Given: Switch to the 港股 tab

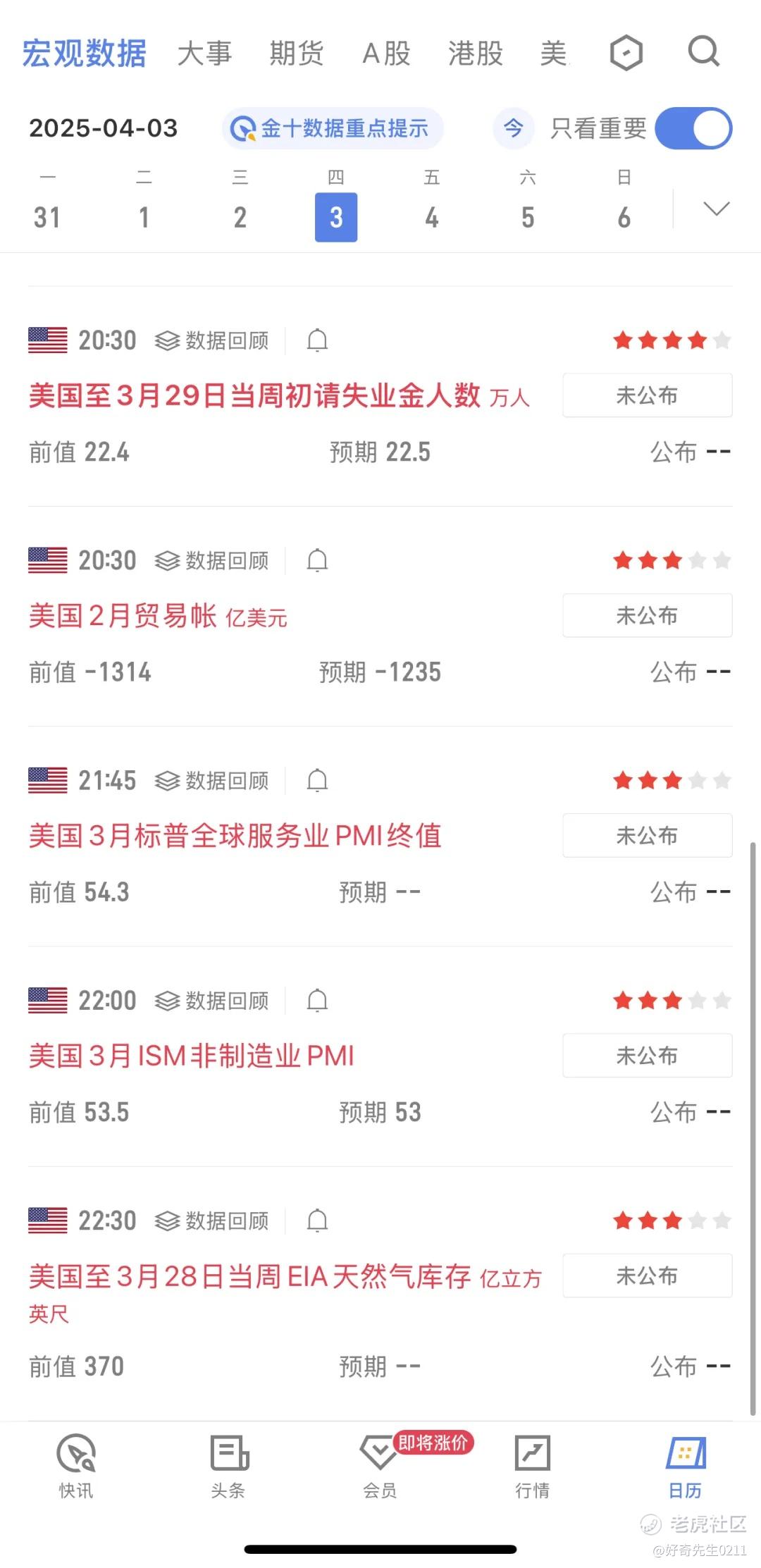Looking at the screenshot, I should (476, 54).
